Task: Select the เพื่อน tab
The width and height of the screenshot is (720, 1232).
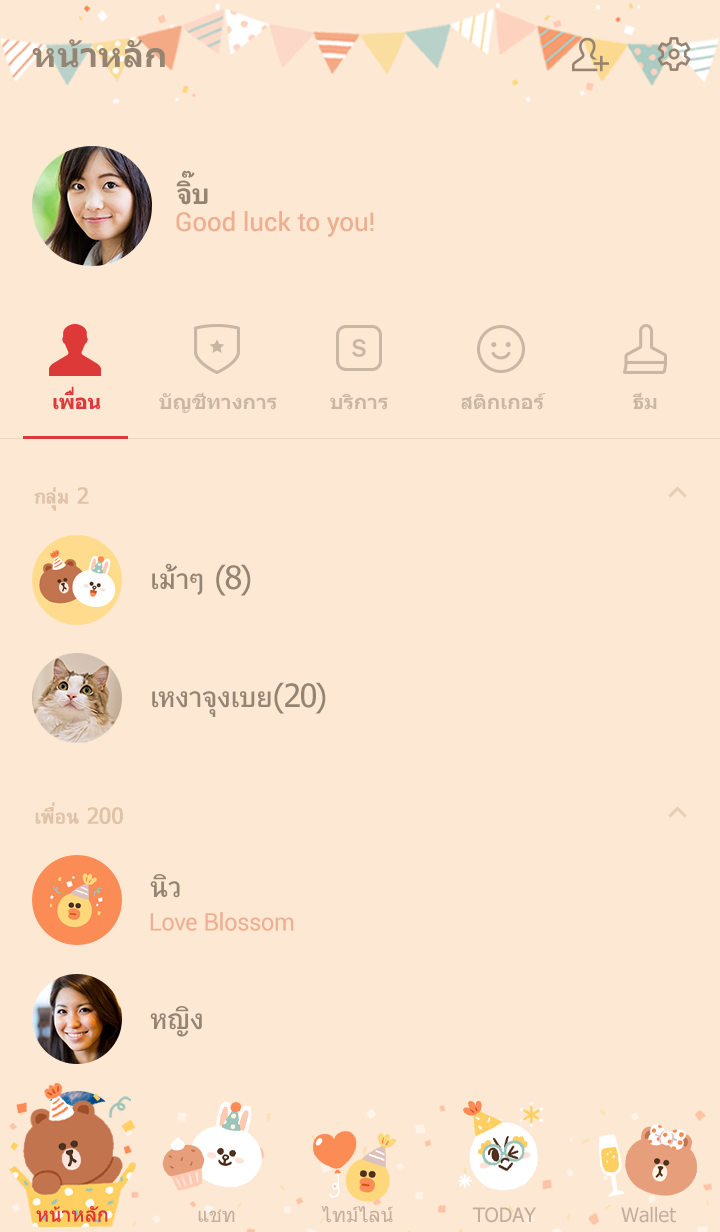Action: pos(76,370)
